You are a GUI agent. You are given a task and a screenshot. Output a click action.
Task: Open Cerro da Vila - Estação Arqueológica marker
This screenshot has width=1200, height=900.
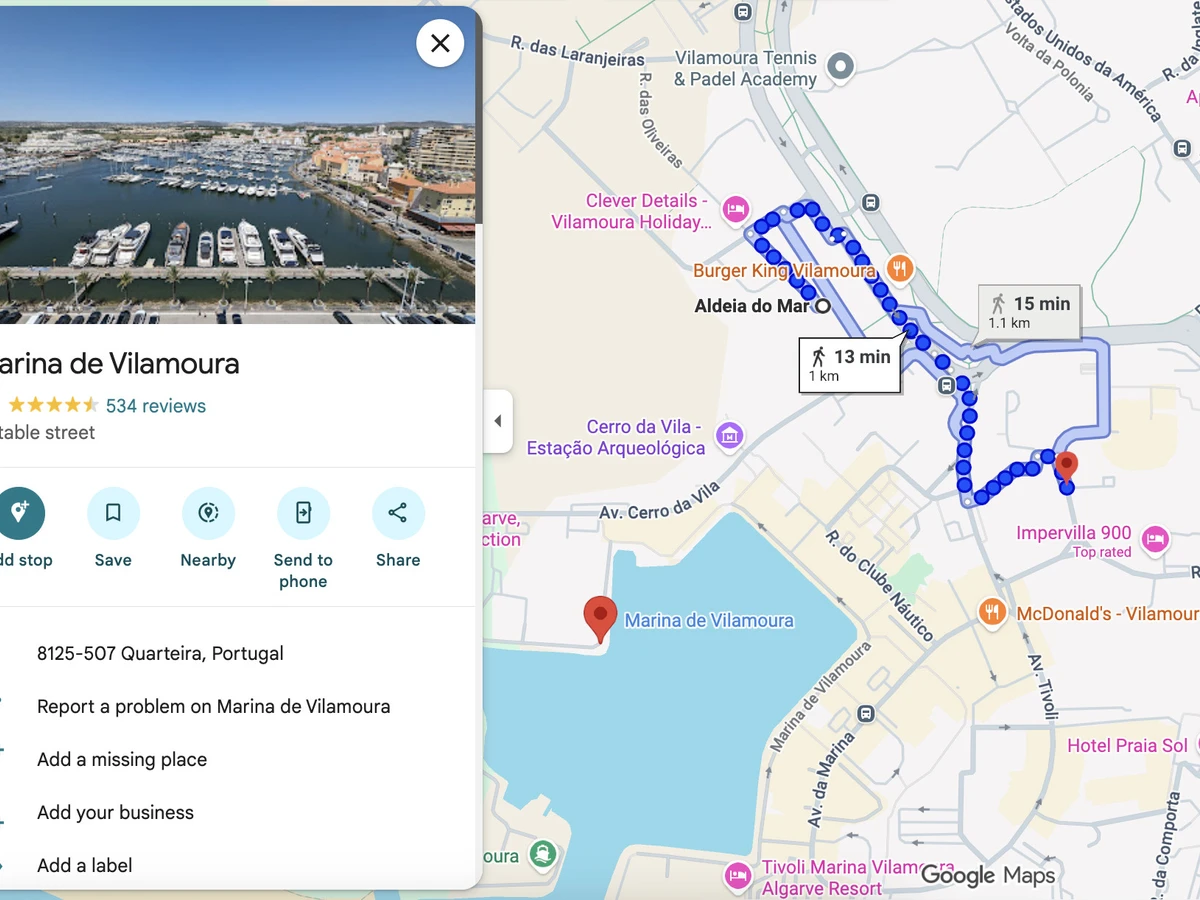point(731,435)
